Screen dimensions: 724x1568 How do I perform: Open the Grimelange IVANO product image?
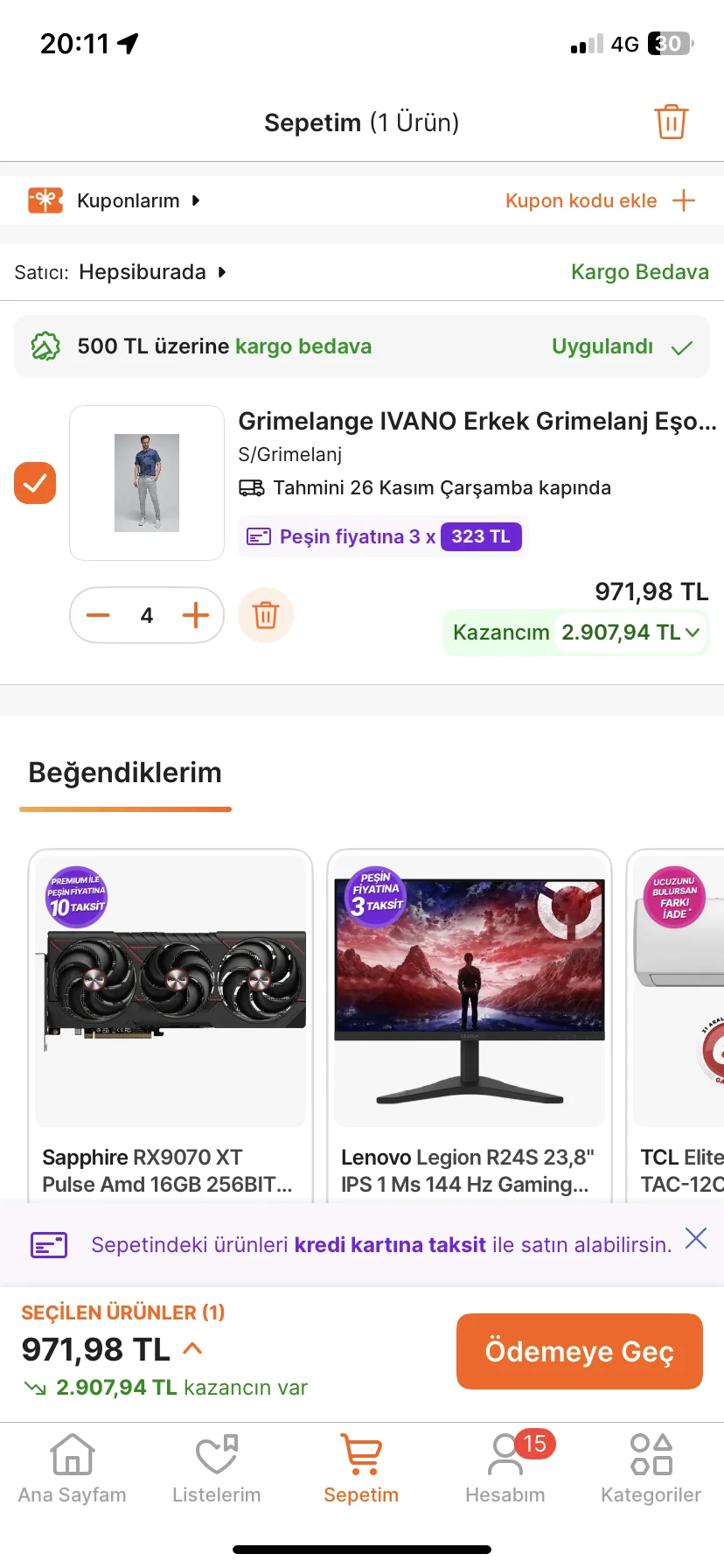click(x=147, y=483)
